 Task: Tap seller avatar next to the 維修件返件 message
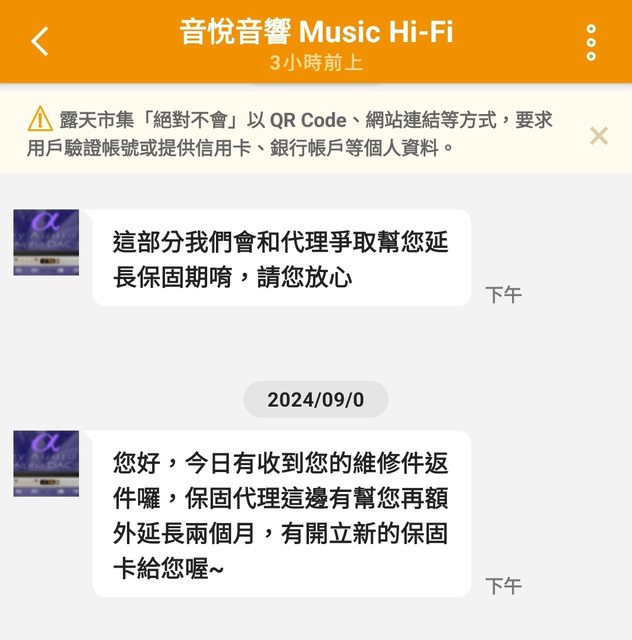point(46,464)
